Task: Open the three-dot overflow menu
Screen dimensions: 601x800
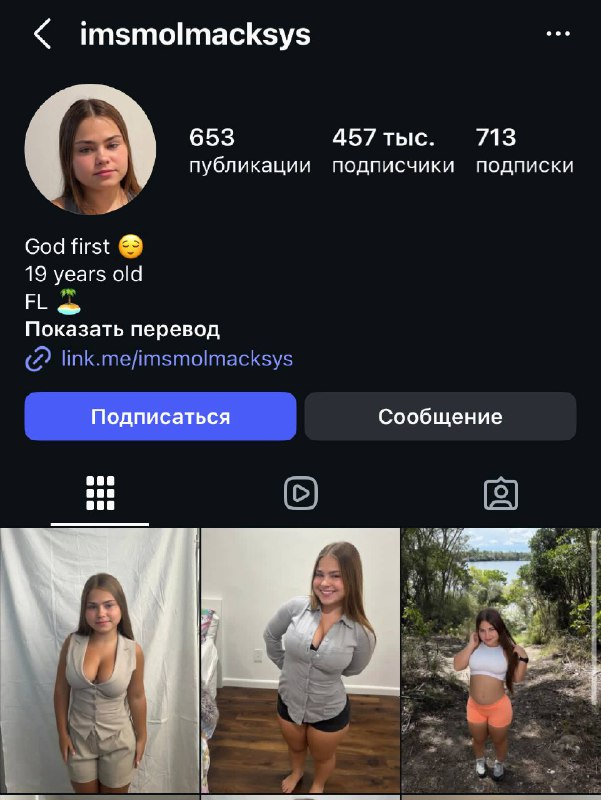Action: tap(557, 34)
